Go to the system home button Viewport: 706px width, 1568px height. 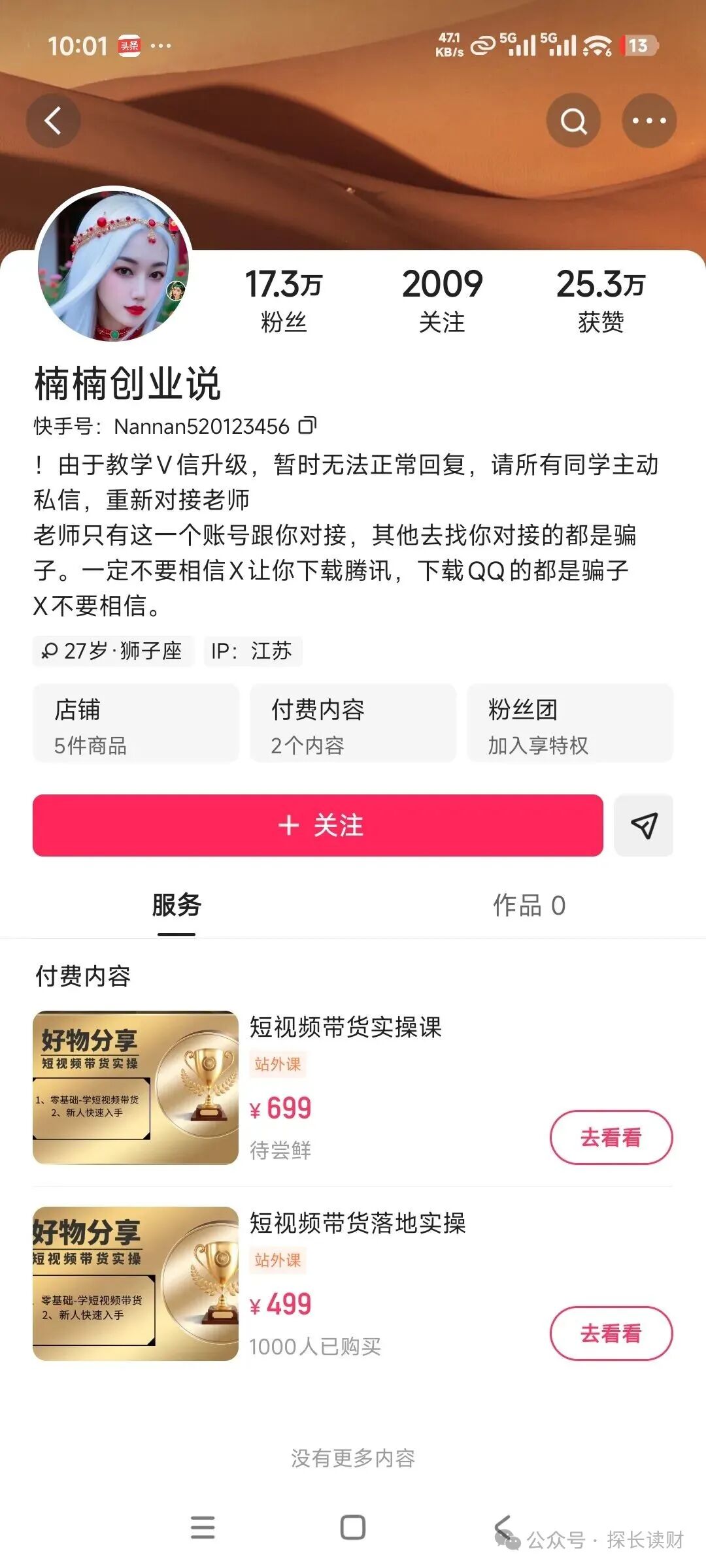[x=353, y=1527]
